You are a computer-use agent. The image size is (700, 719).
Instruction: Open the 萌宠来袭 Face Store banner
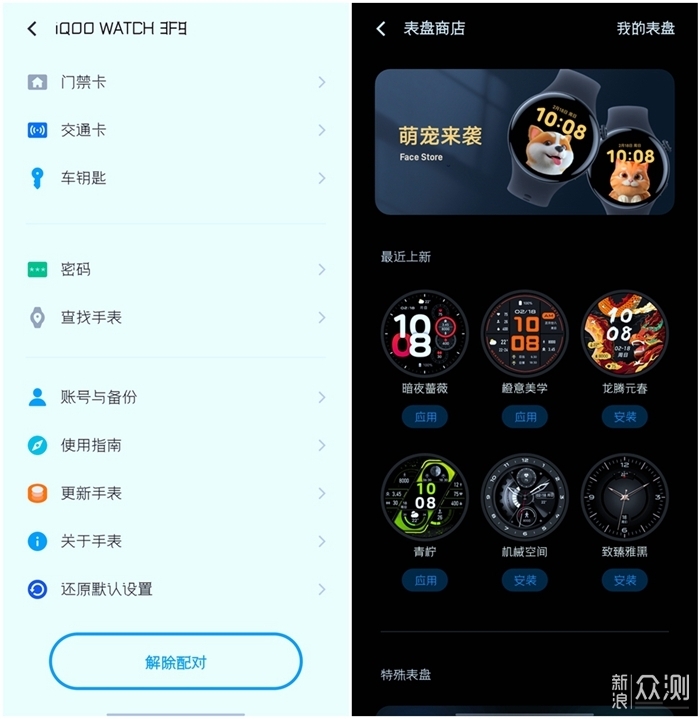click(x=524, y=141)
